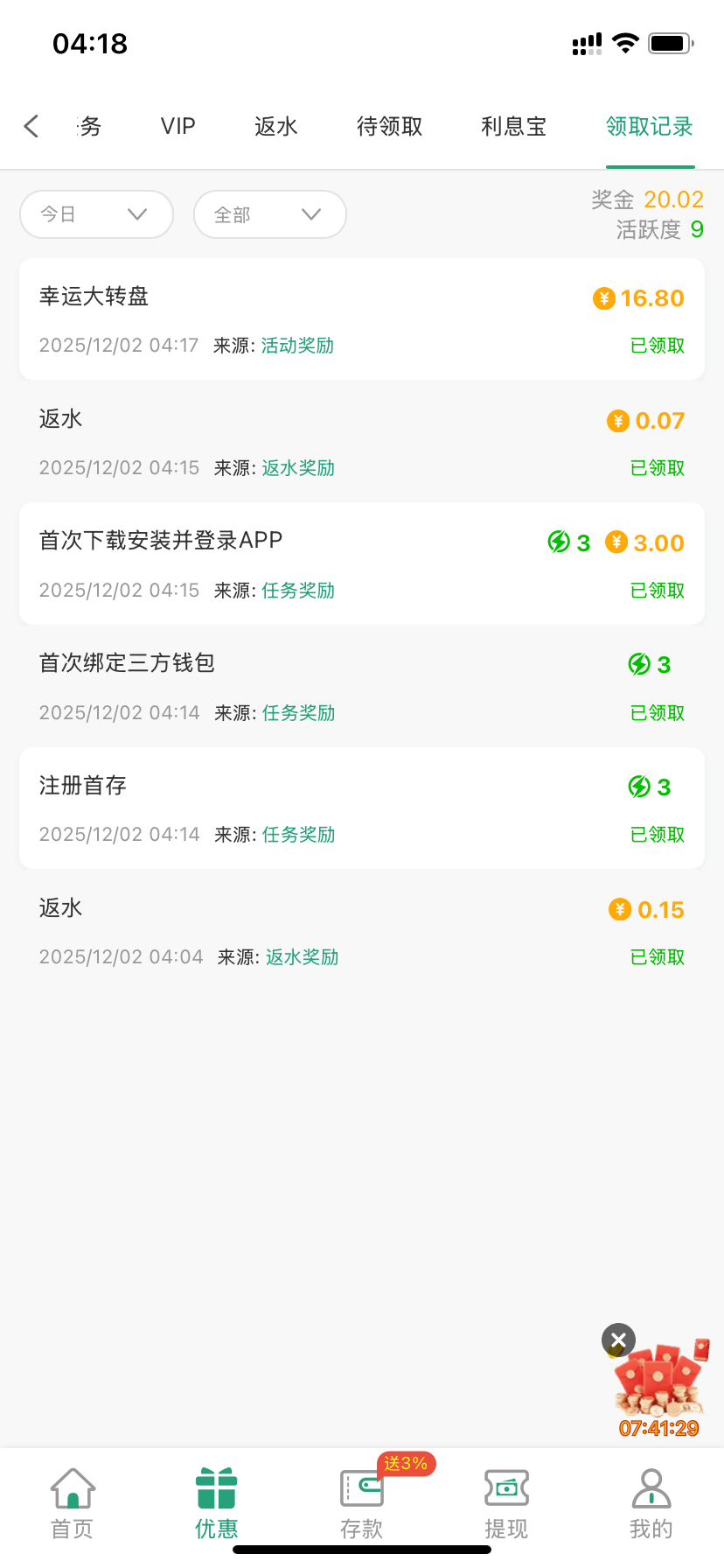Switch to the 返水 tab
The height and width of the screenshot is (1568, 724).
click(x=276, y=127)
